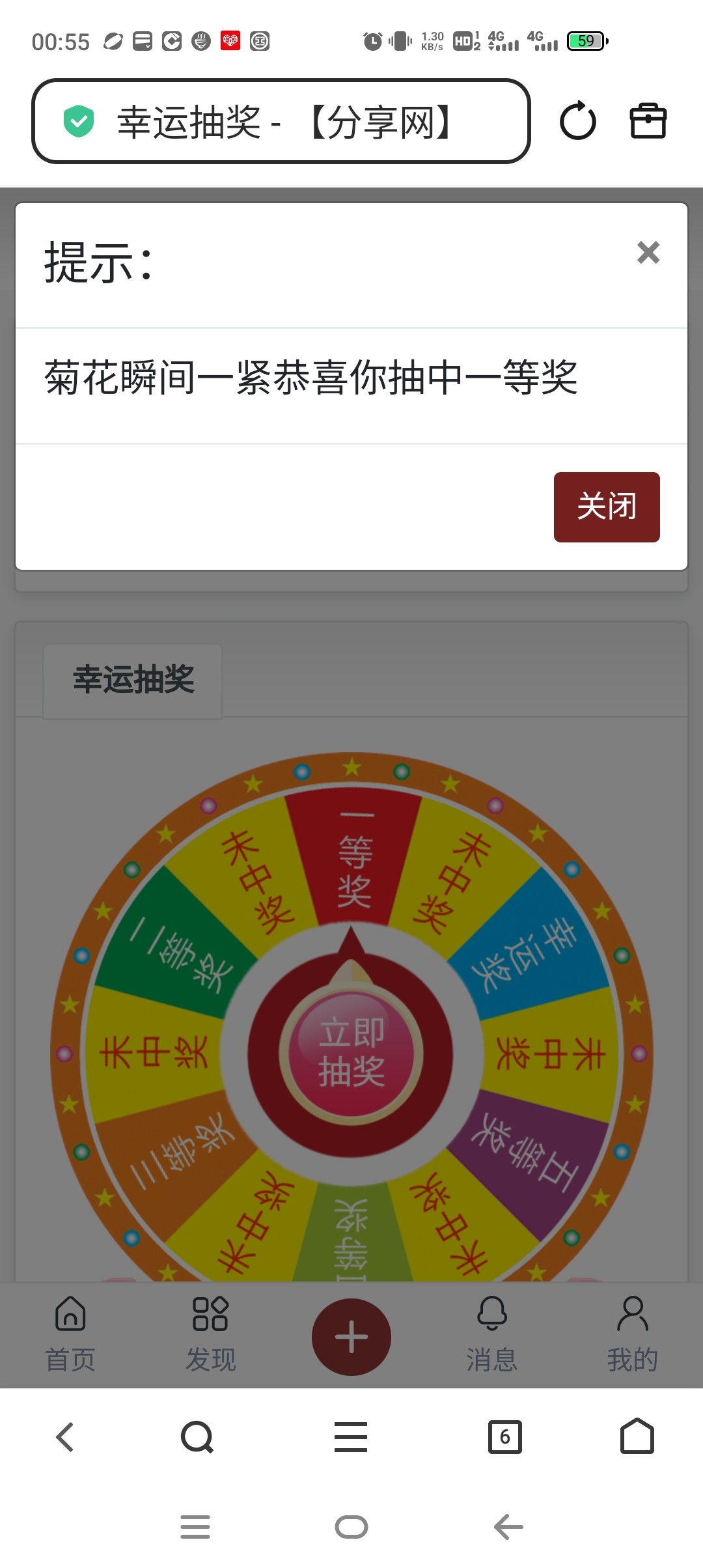Open the browser search
The width and height of the screenshot is (703, 1568).
point(197,1436)
